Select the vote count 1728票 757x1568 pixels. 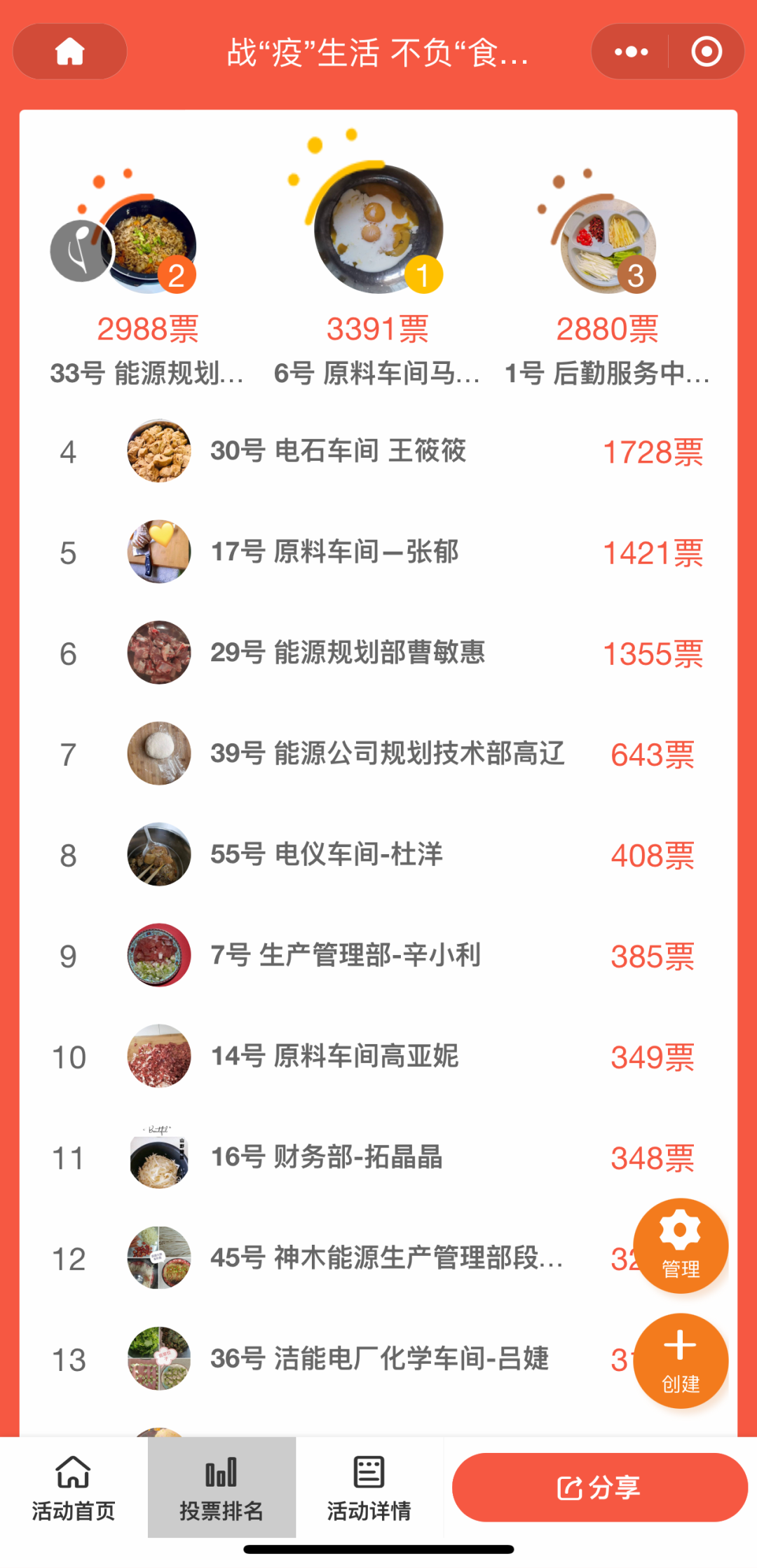tap(655, 452)
